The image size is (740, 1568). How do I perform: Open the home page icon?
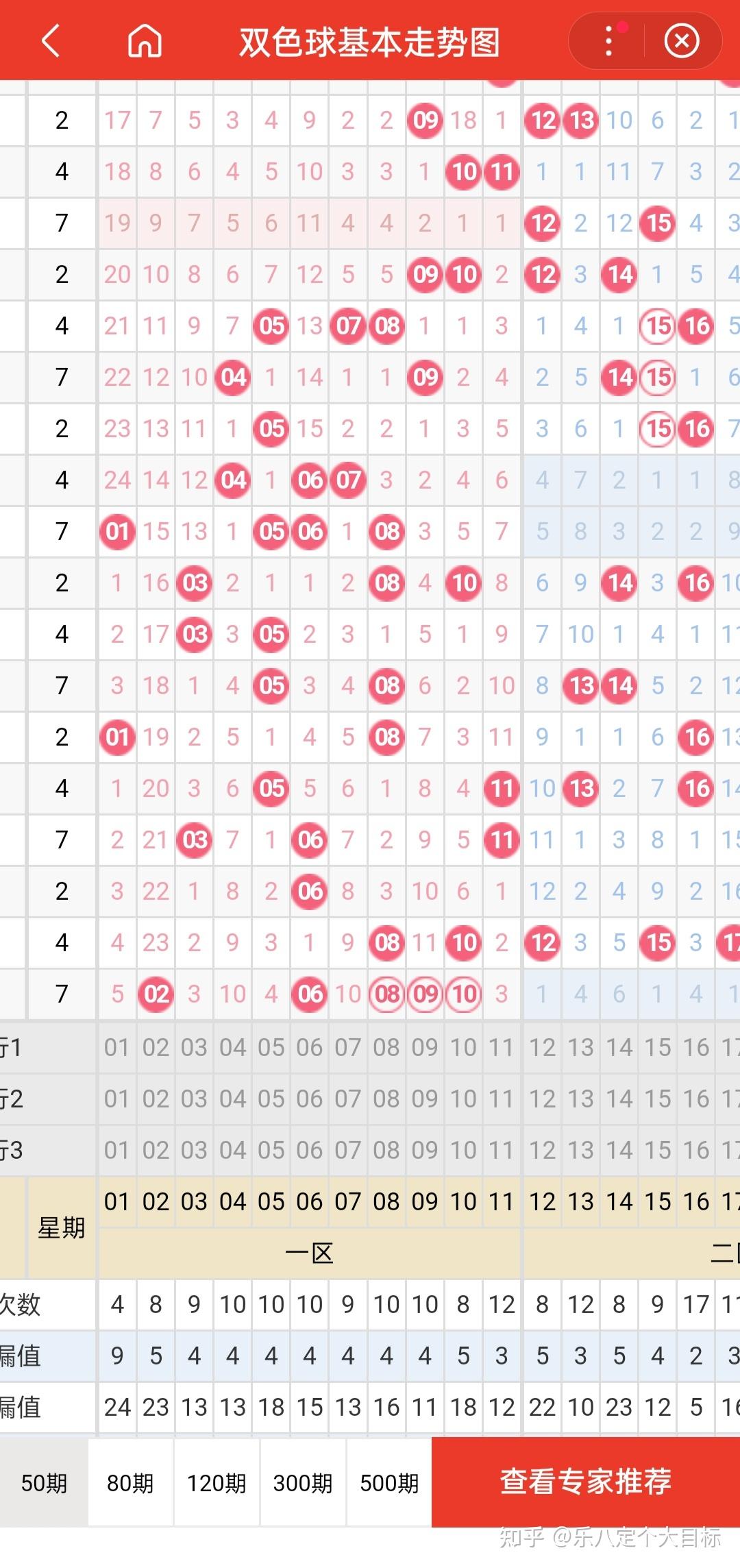pyautogui.click(x=145, y=41)
